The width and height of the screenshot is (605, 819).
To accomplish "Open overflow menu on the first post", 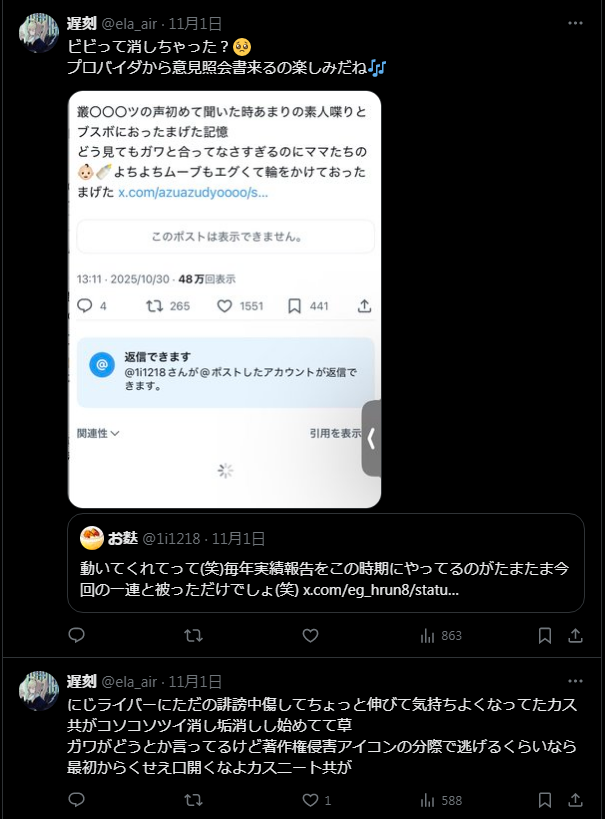I will 575,23.
